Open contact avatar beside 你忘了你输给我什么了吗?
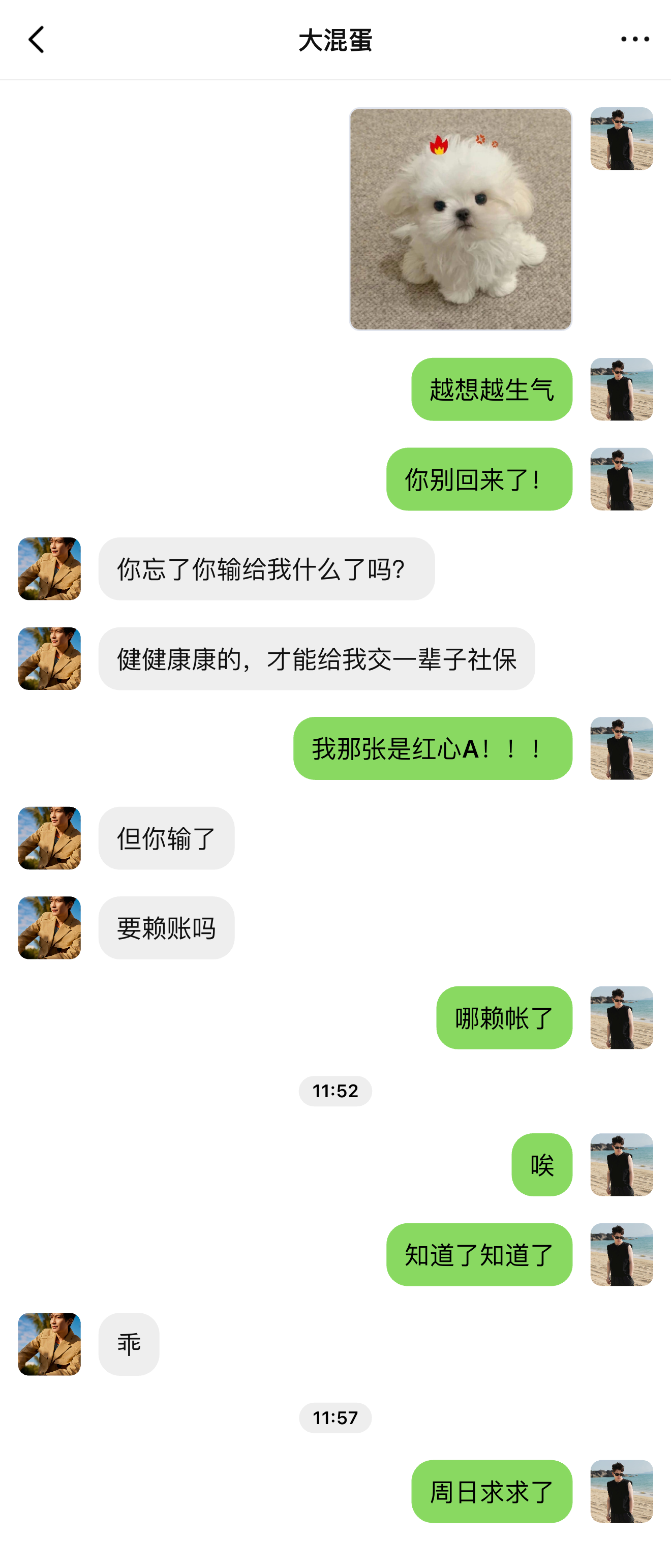The height and width of the screenshot is (1568, 671). [x=49, y=568]
